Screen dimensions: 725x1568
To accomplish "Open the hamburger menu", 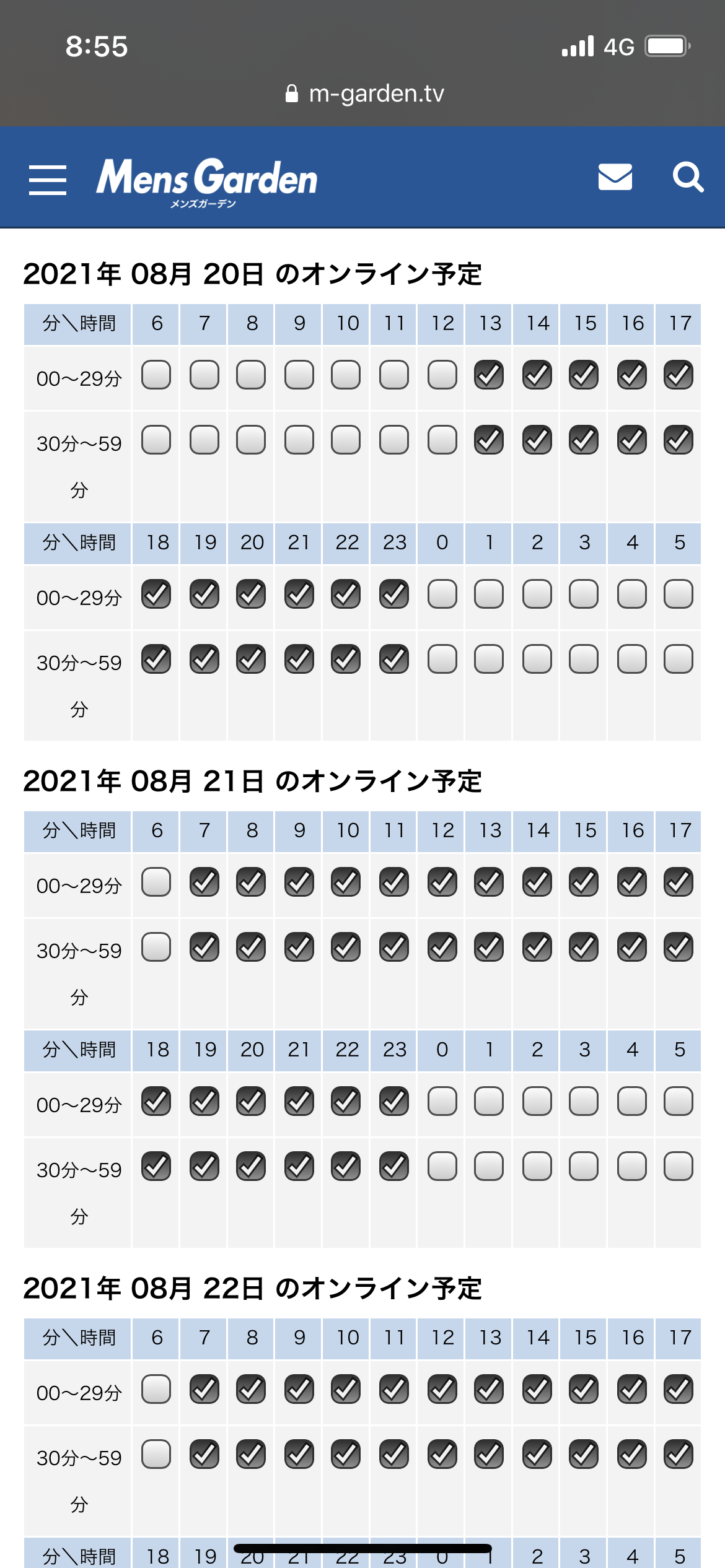I will [48, 180].
